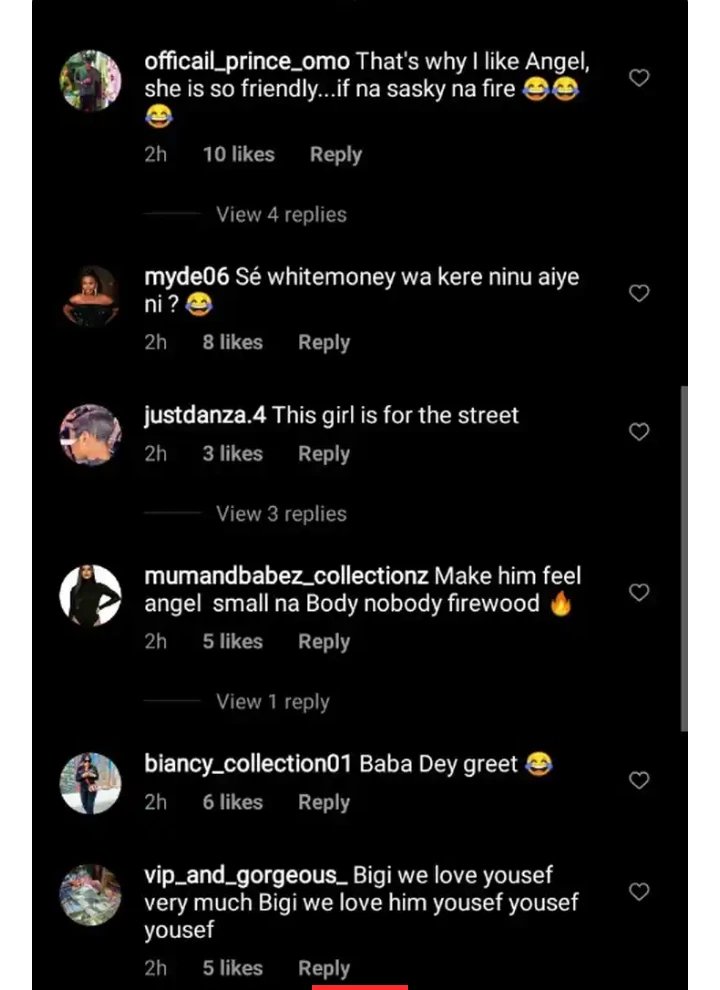Screen dimensions: 720x990
Task: Open myde06's profile picture
Action: tap(91, 296)
